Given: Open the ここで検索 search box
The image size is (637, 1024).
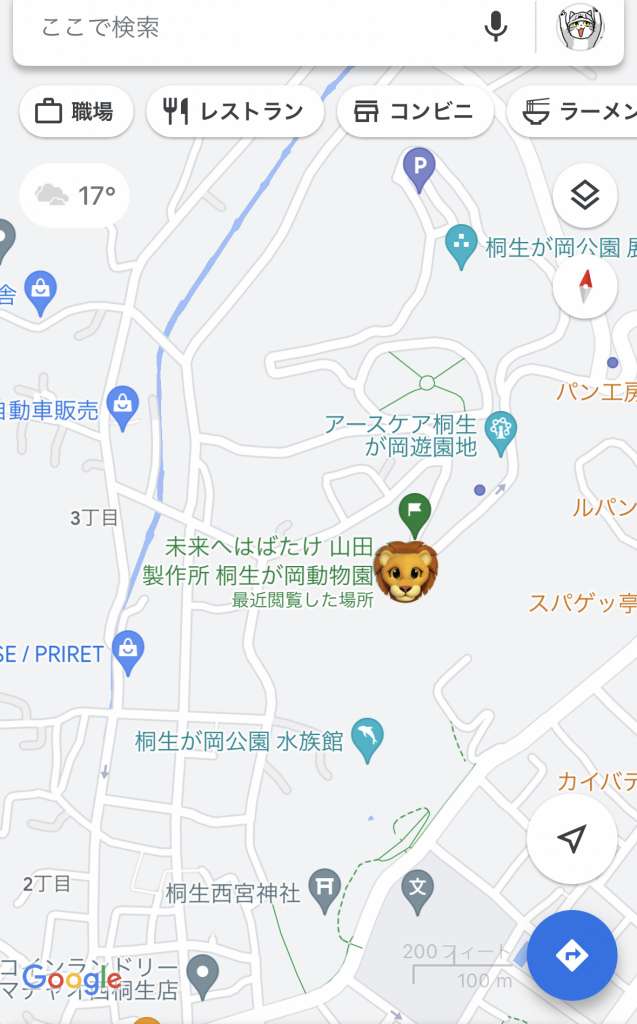Looking at the screenshot, I should pos(248,27).
